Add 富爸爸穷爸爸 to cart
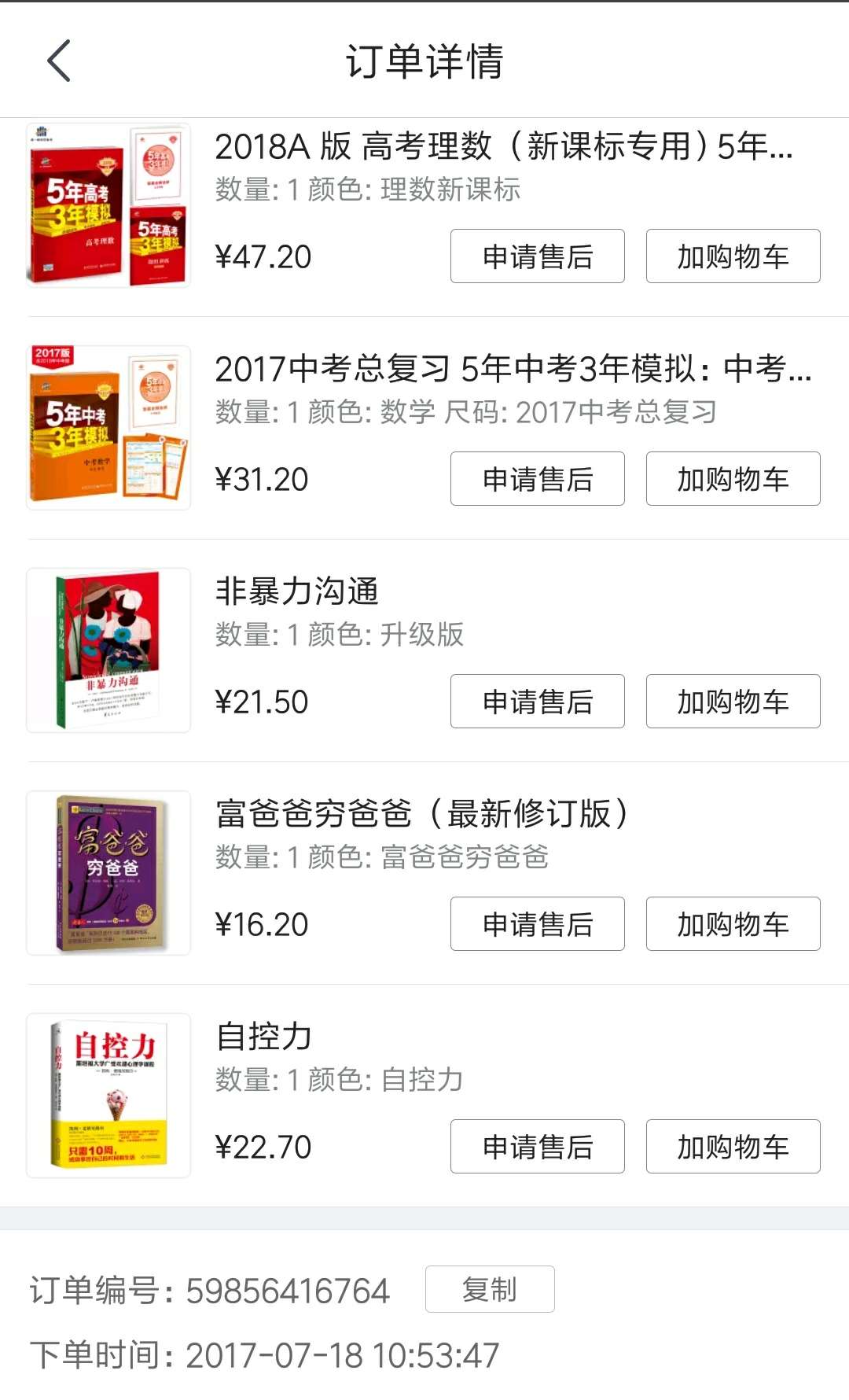Image resolution: width=849 pixels, height=1400 pixels. coord(733,924)
